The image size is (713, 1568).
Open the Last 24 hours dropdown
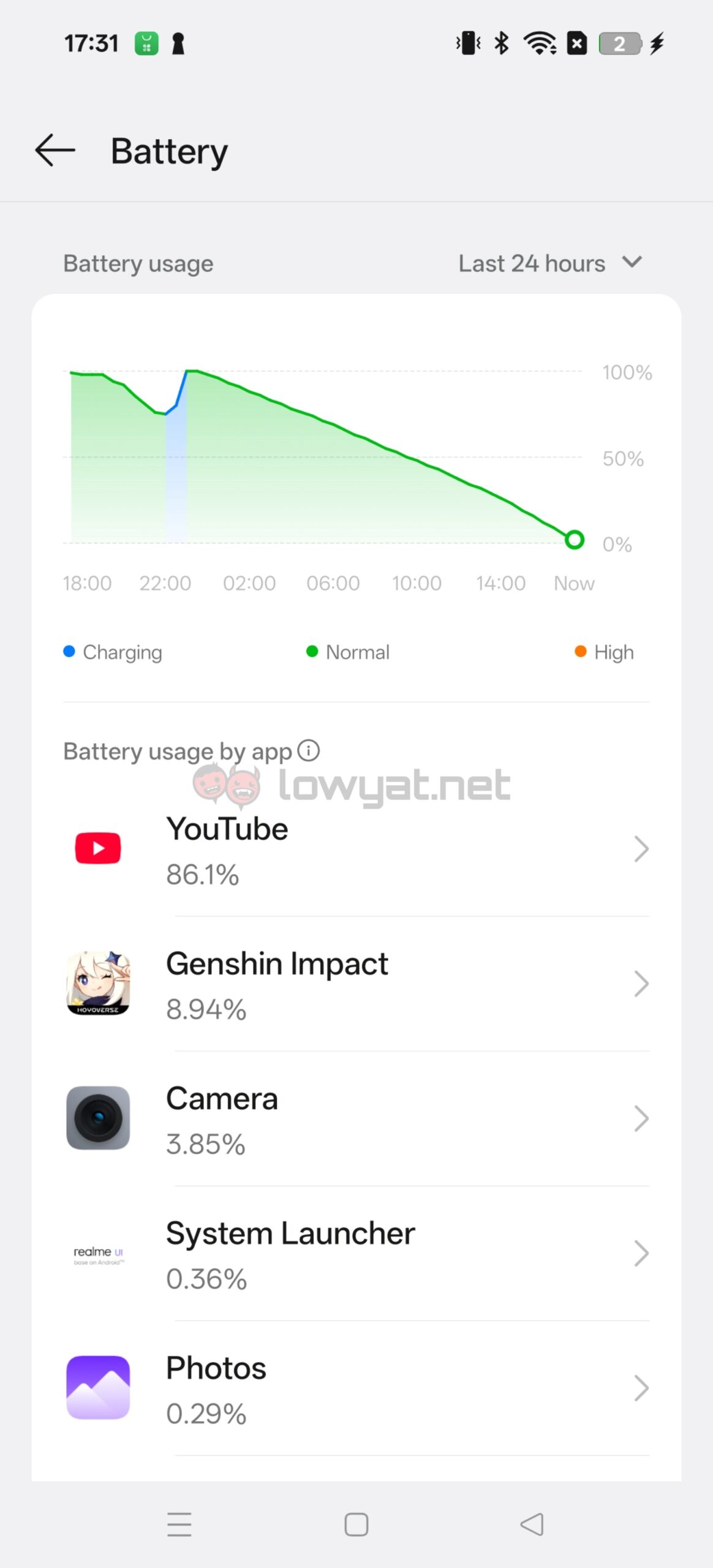pos(549,263)
